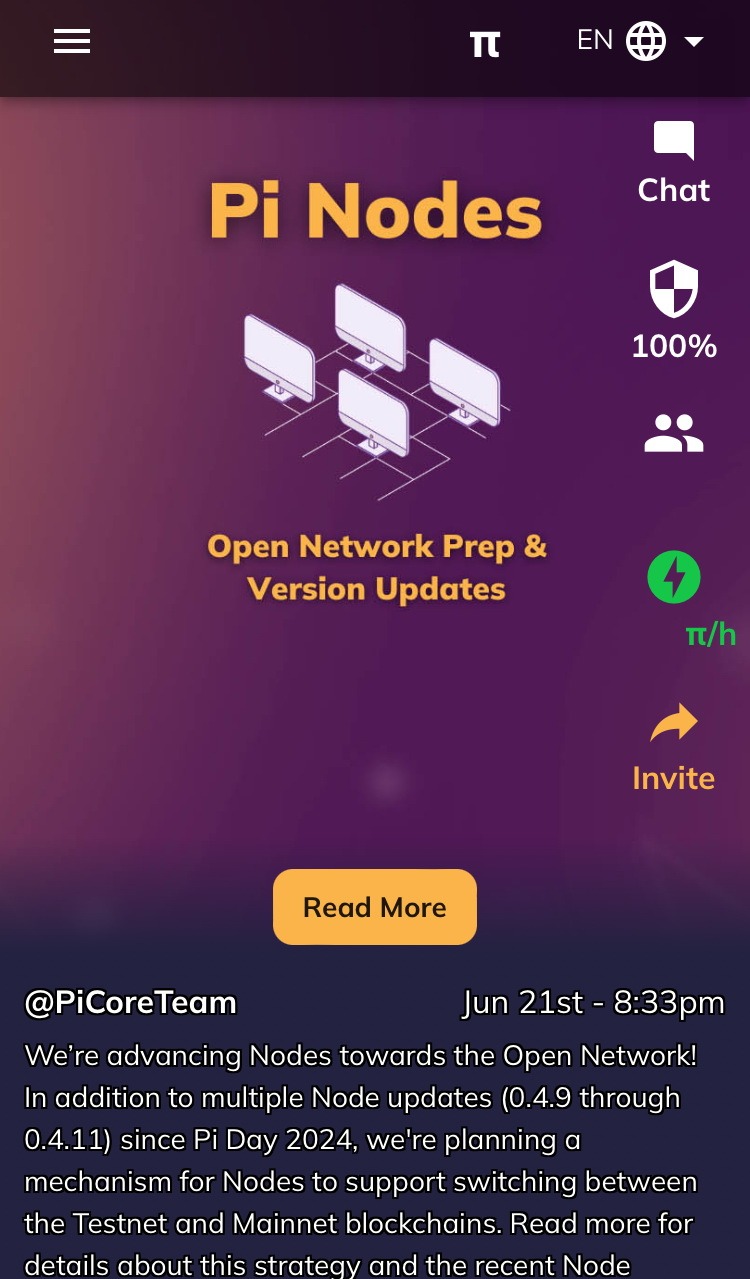Read More about Pi Nodes update
This screenshot has height=1279, width=750.
[x=375, y=907]
